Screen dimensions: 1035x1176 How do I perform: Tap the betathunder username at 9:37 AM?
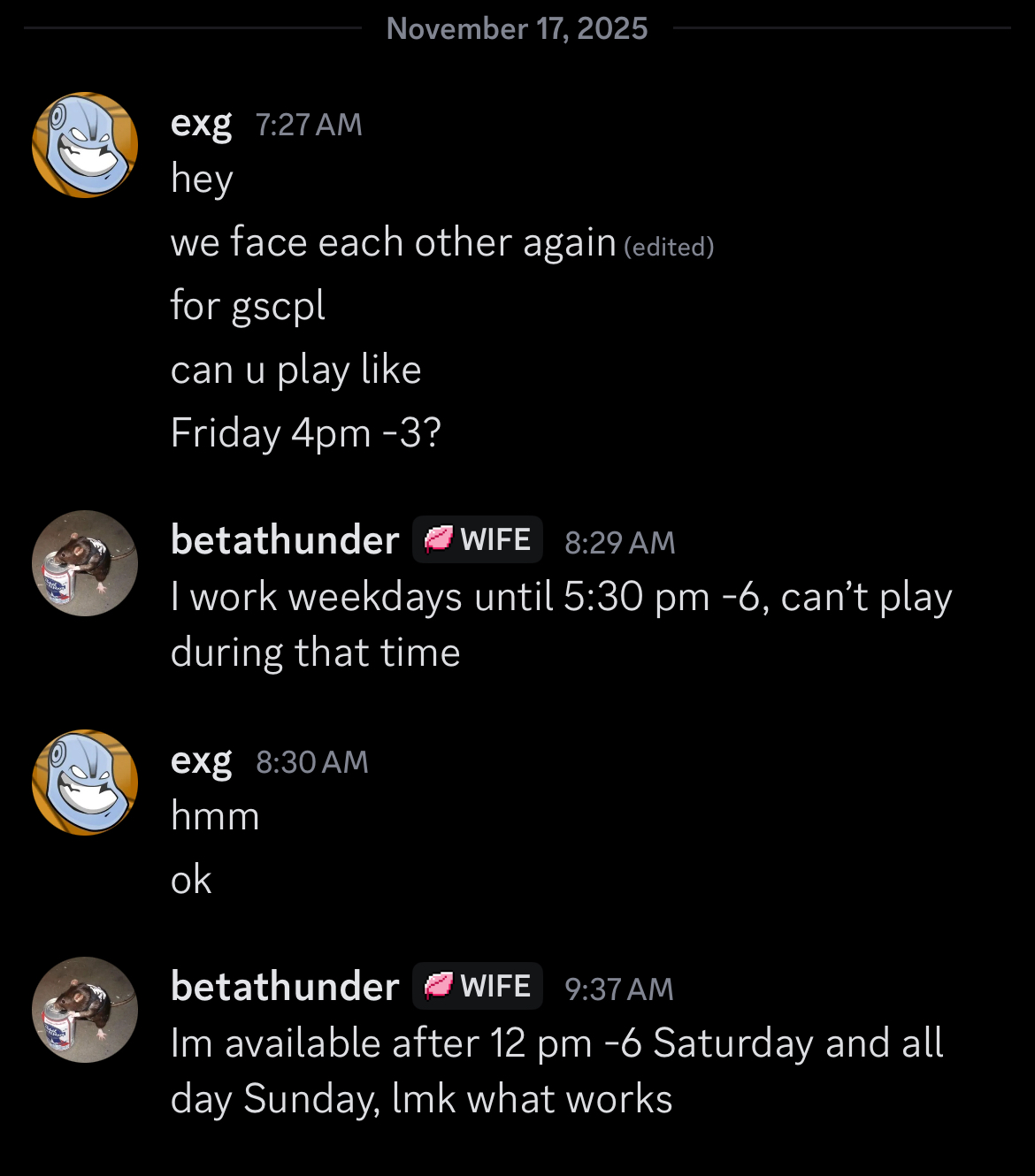click(x=285, y=987)
